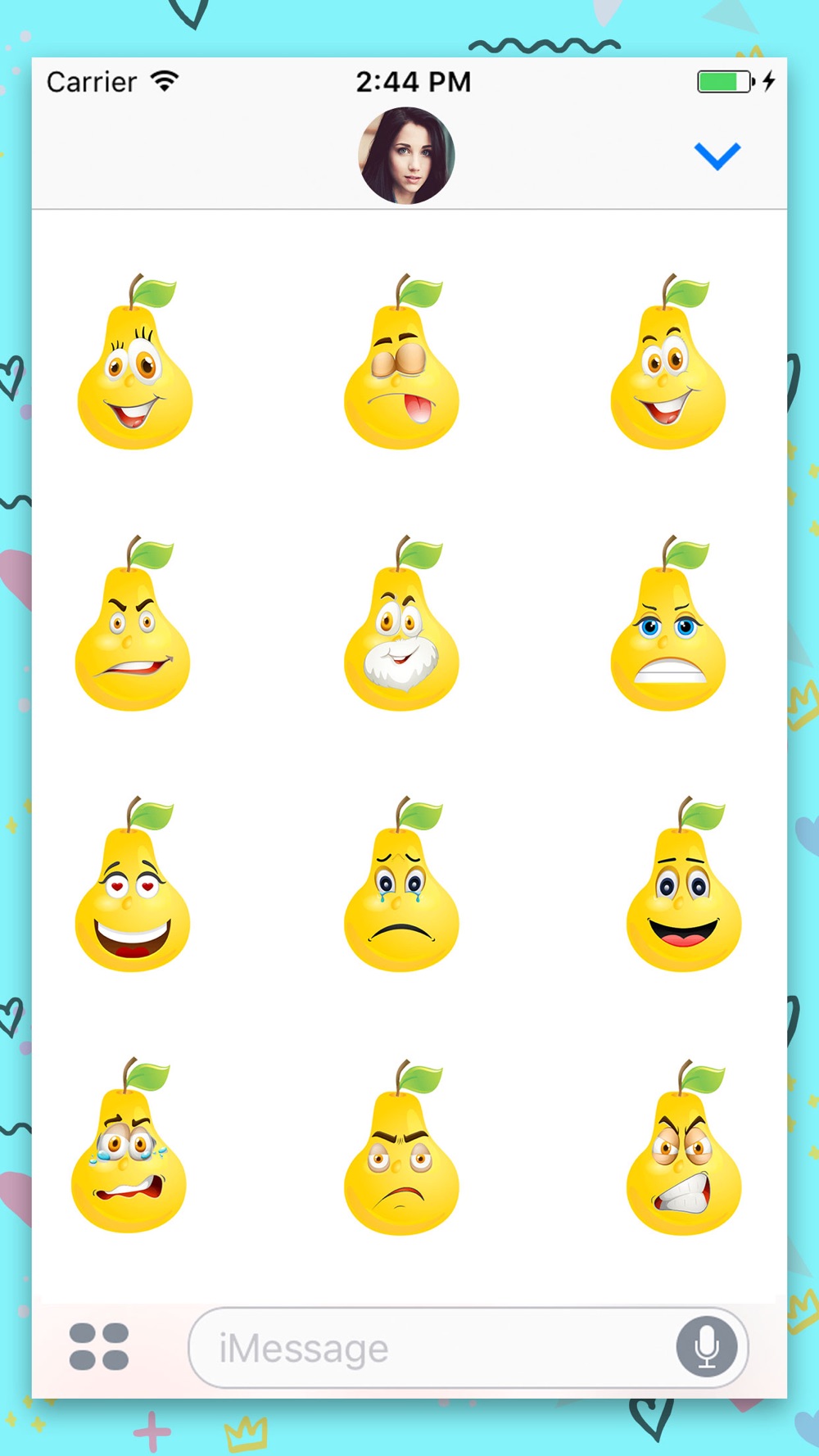The width and height of the screenshot is (819, 1456).
Task: Choose the white-bearded pear sticker
Action: (401, 622)
